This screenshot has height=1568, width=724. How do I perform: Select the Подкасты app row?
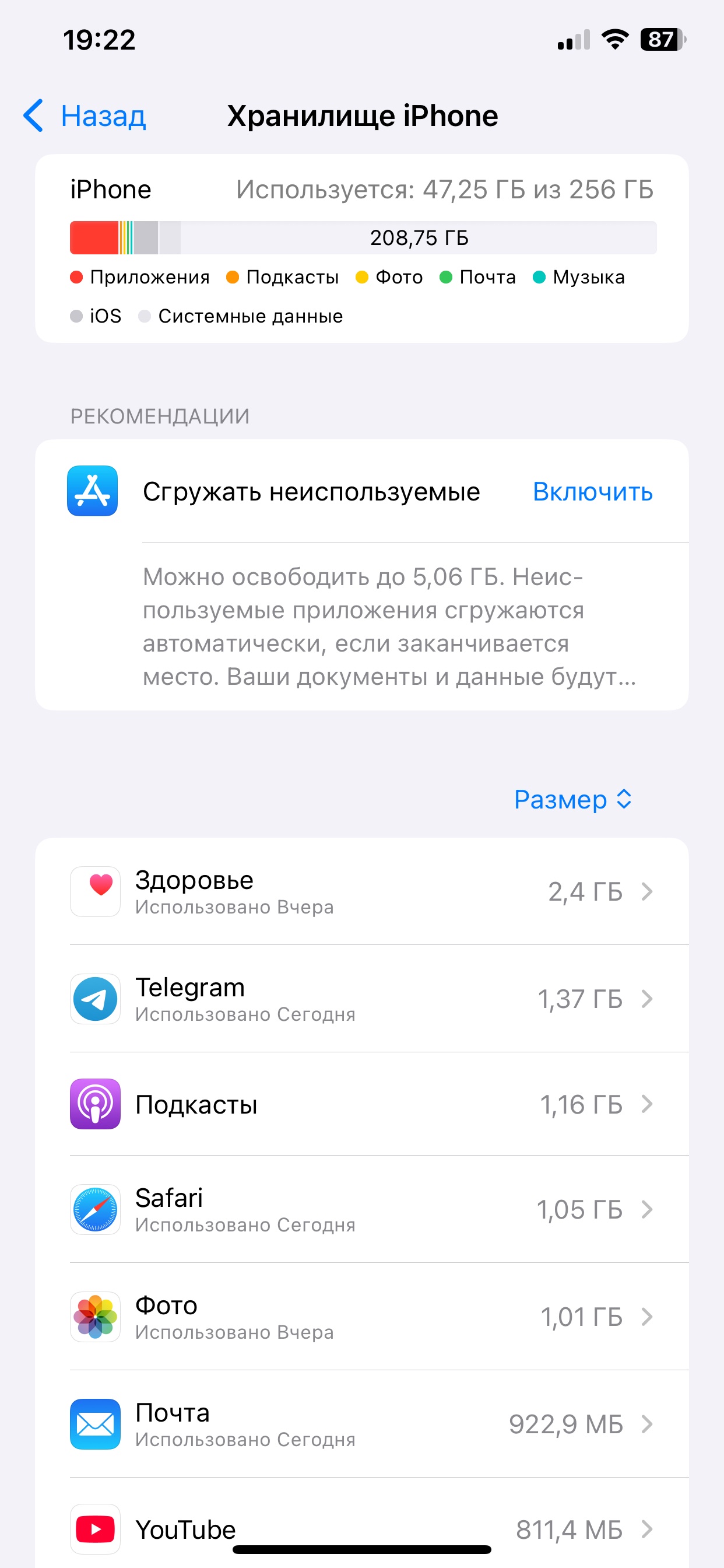coord(362,1104)
